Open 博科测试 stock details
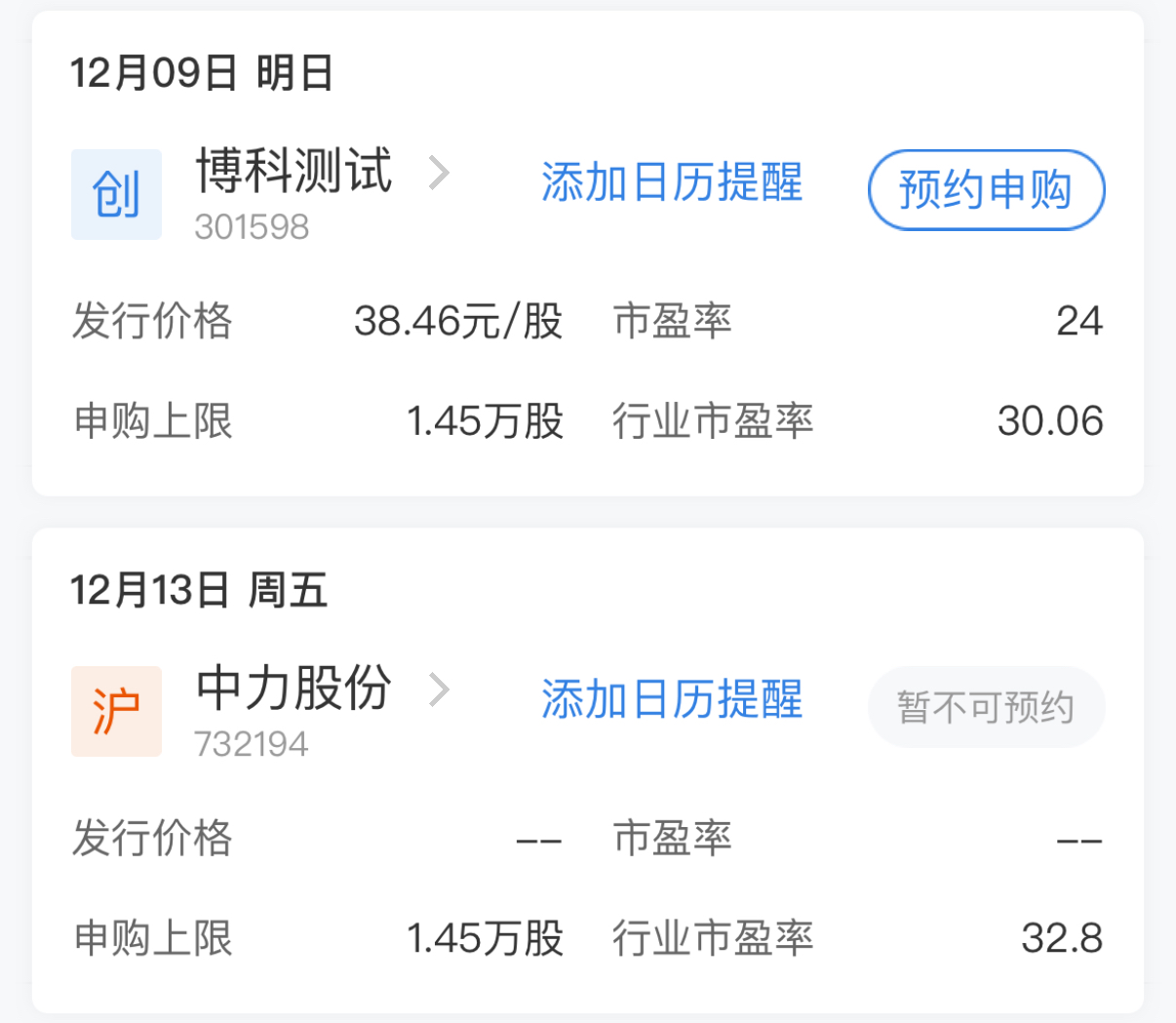This screenshot has width=1176, height=1023. (294, 172)
